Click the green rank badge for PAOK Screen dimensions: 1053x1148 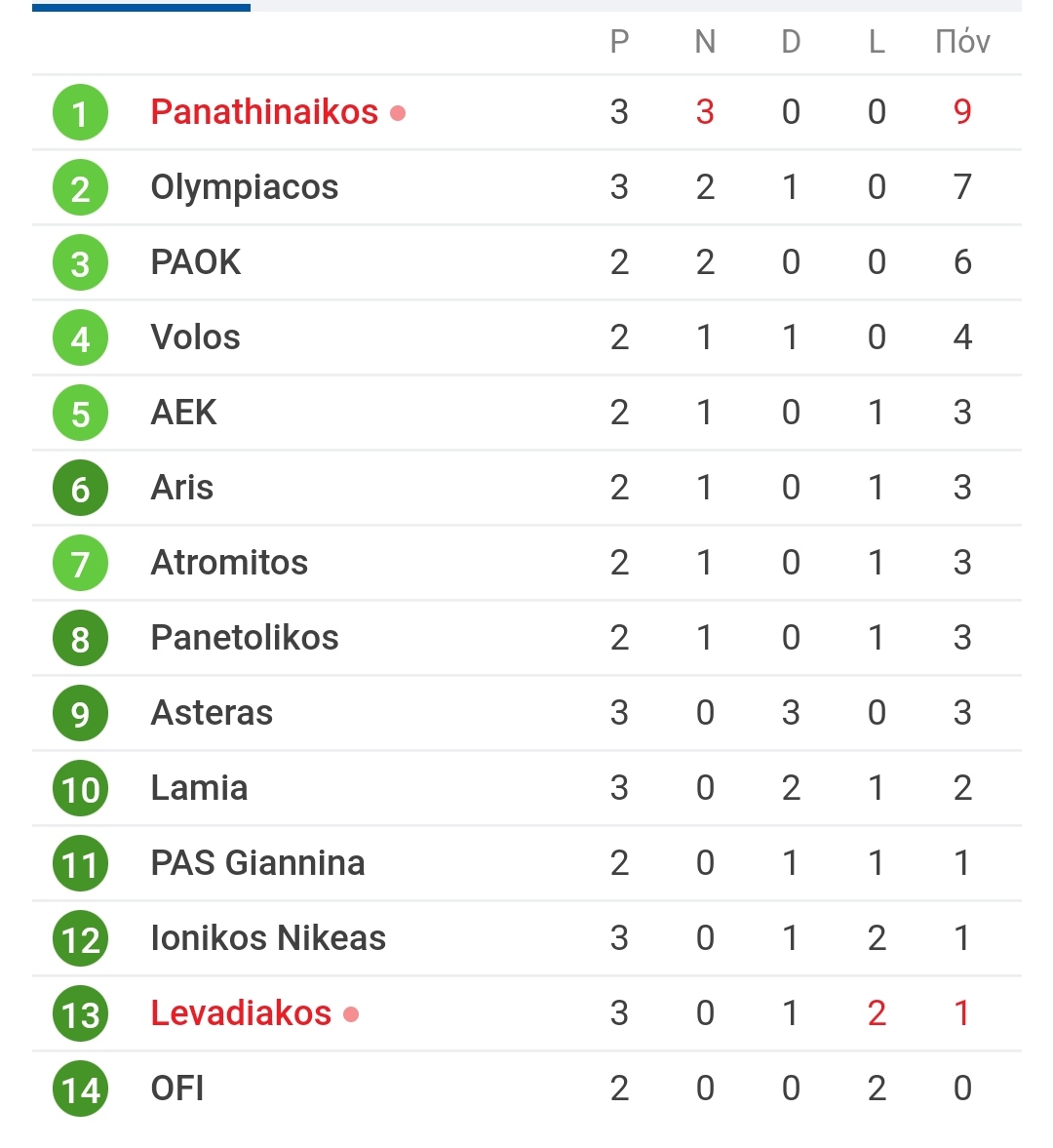(79, 262)
